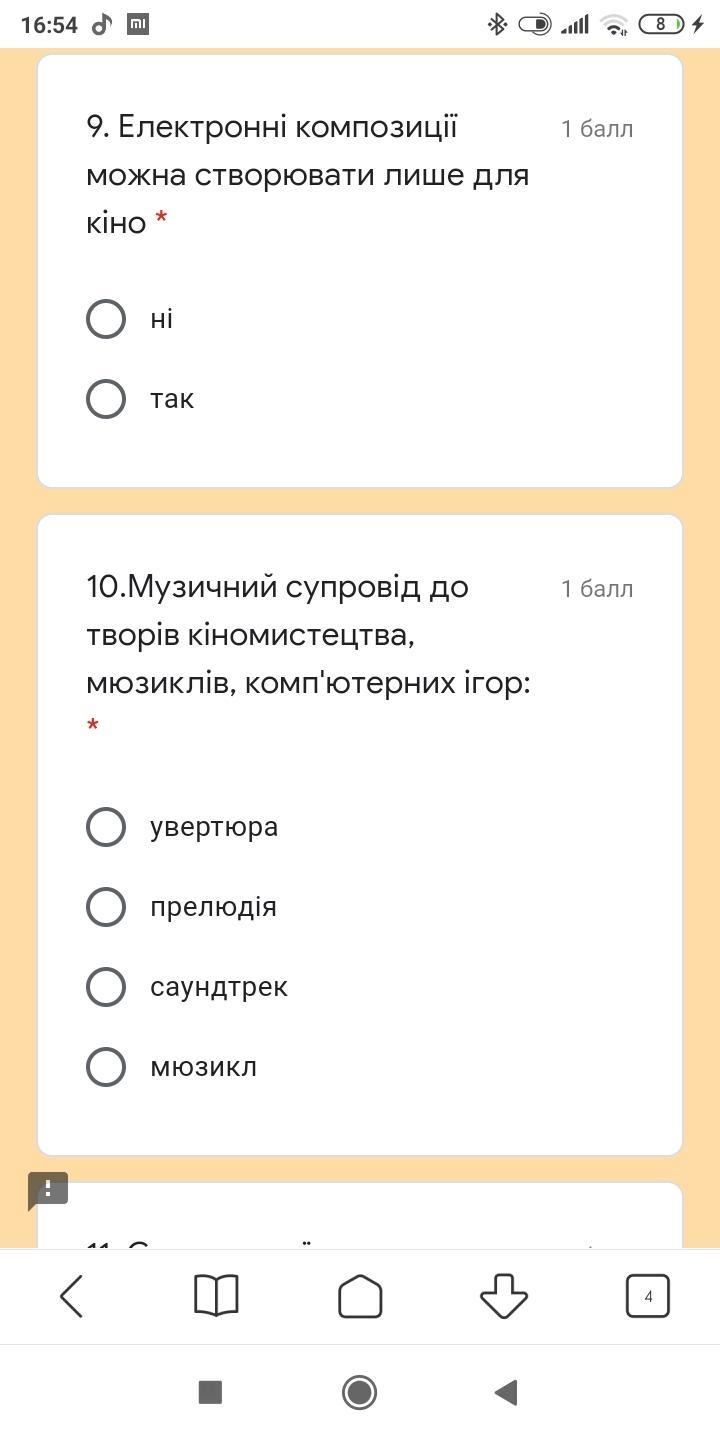Go back in the browser toolbar
The width and height of the screenshot is (720, 1440).
click(x=72, y=1296)
